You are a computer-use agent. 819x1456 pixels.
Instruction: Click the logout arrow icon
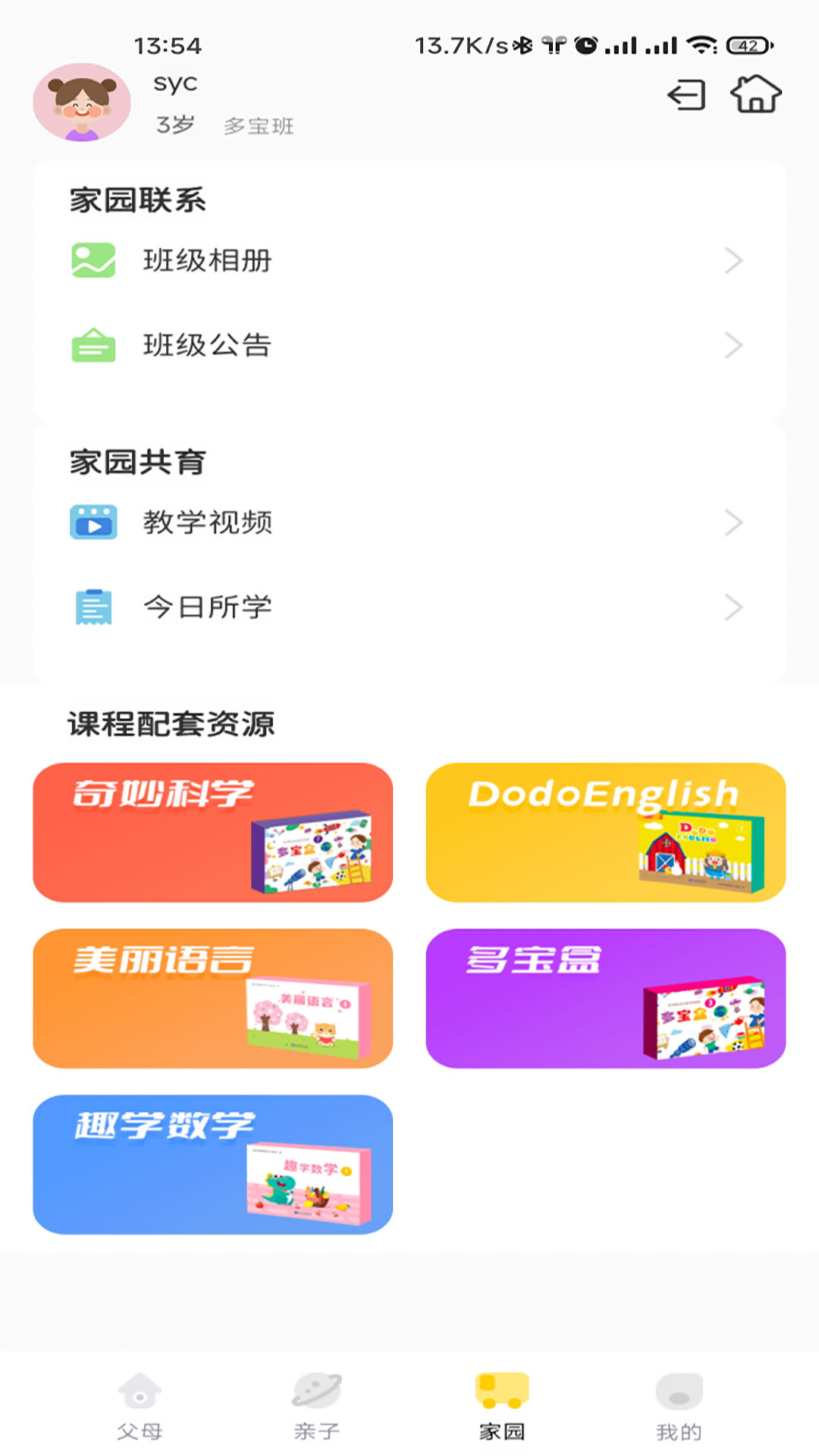click(x=686, y=96)
